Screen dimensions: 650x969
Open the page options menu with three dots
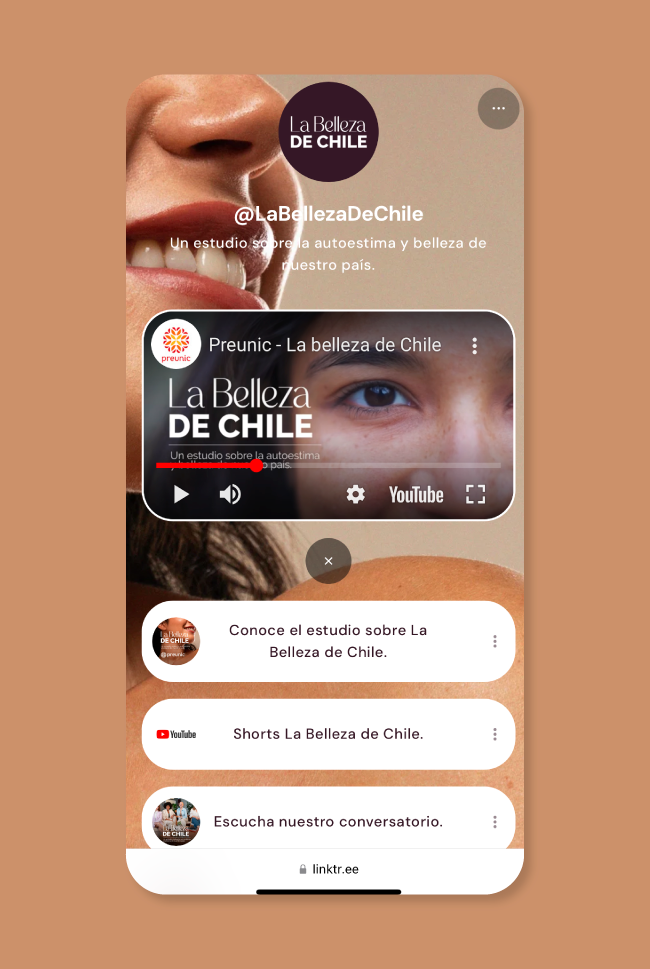498,109
